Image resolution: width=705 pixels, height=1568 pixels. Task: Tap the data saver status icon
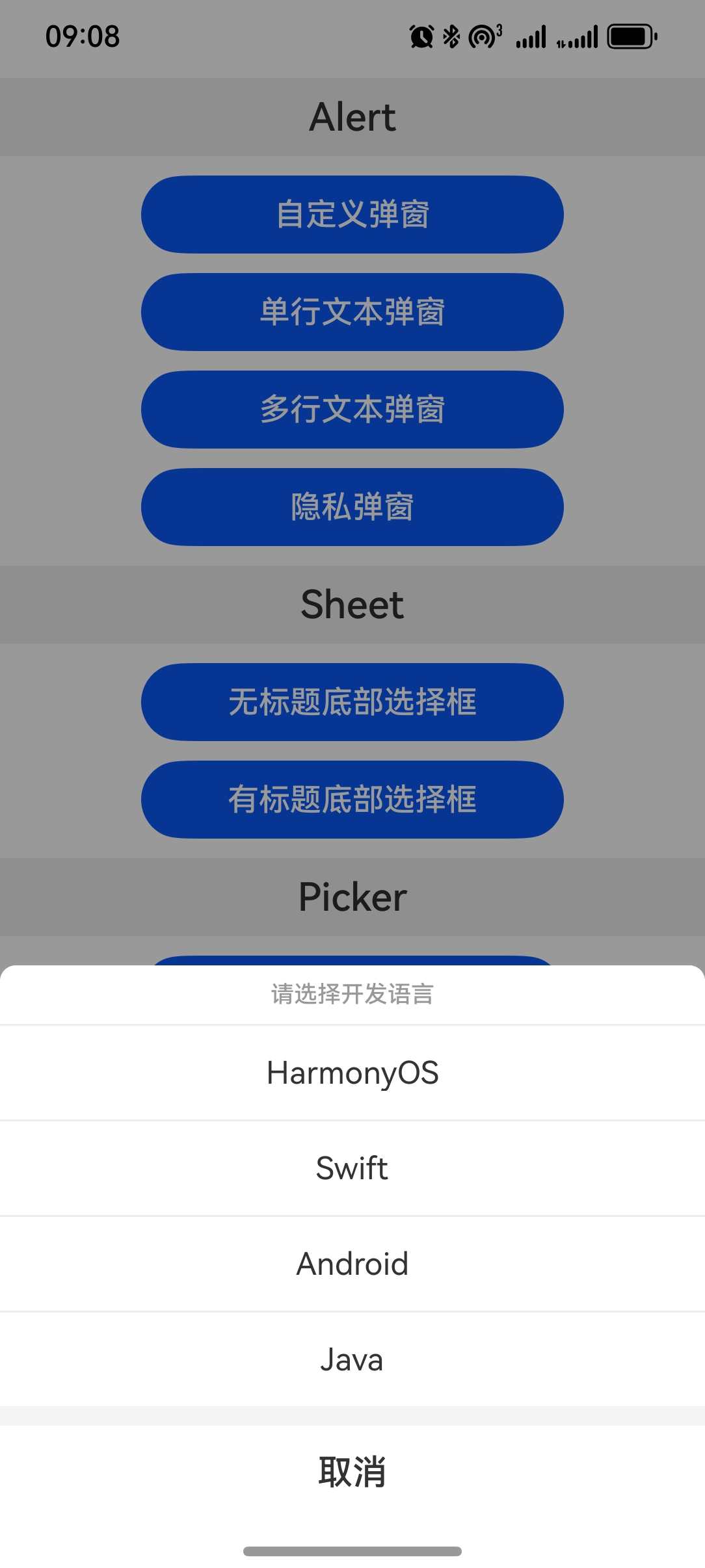482,37
